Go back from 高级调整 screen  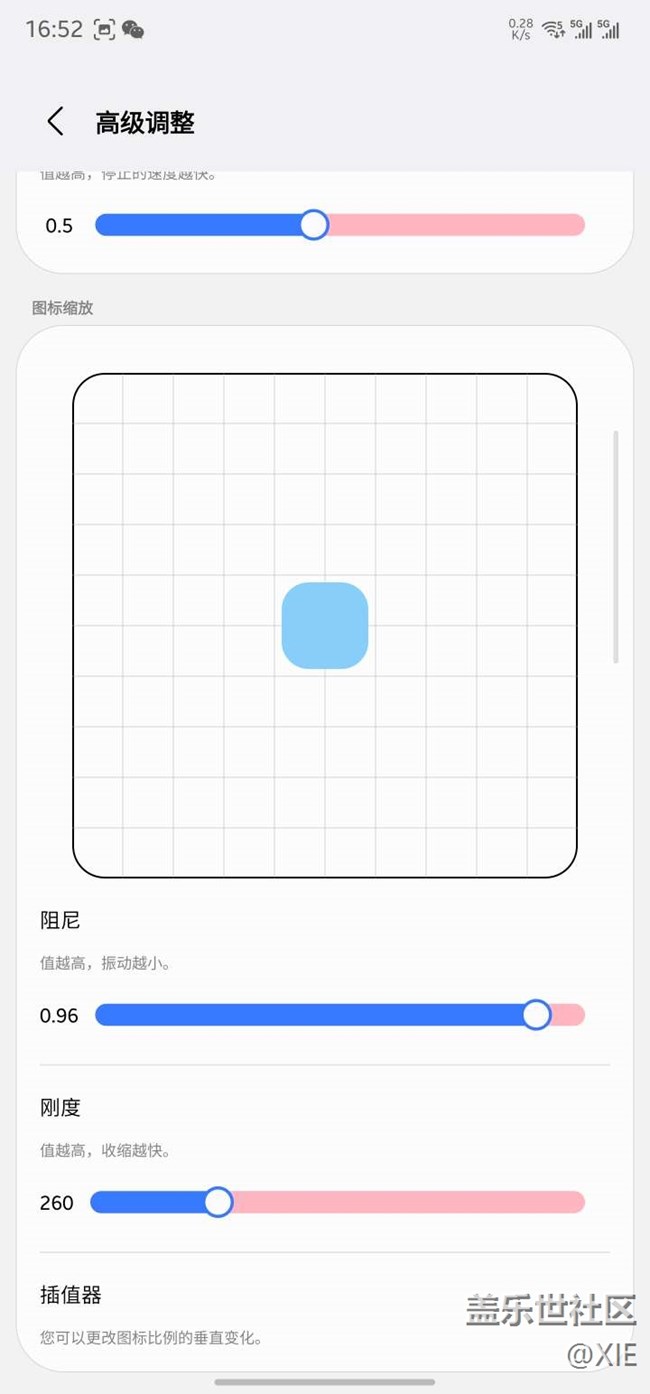point(56,122)
